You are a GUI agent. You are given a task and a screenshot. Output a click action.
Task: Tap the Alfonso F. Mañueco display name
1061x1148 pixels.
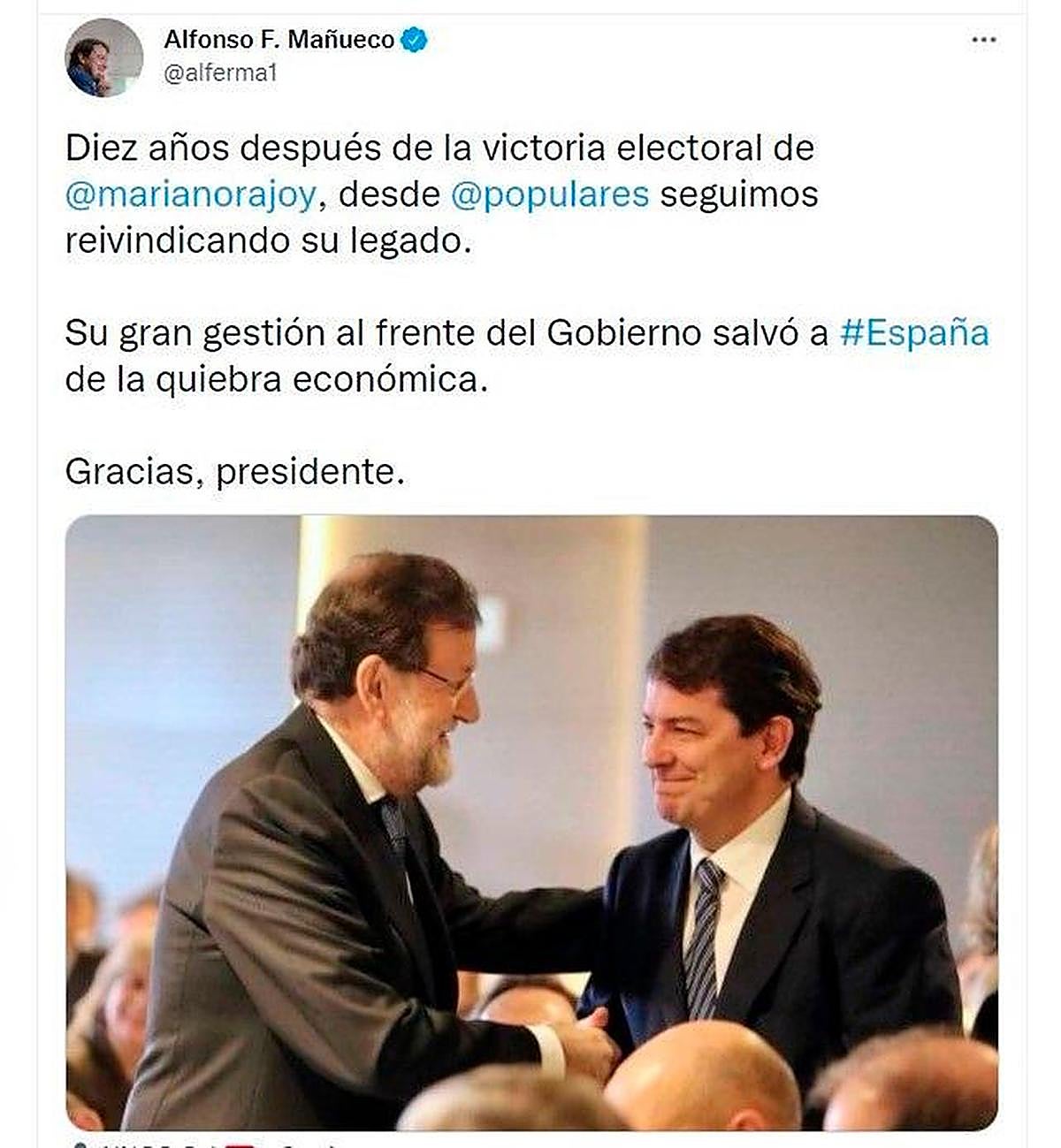(x=279, y=40)
